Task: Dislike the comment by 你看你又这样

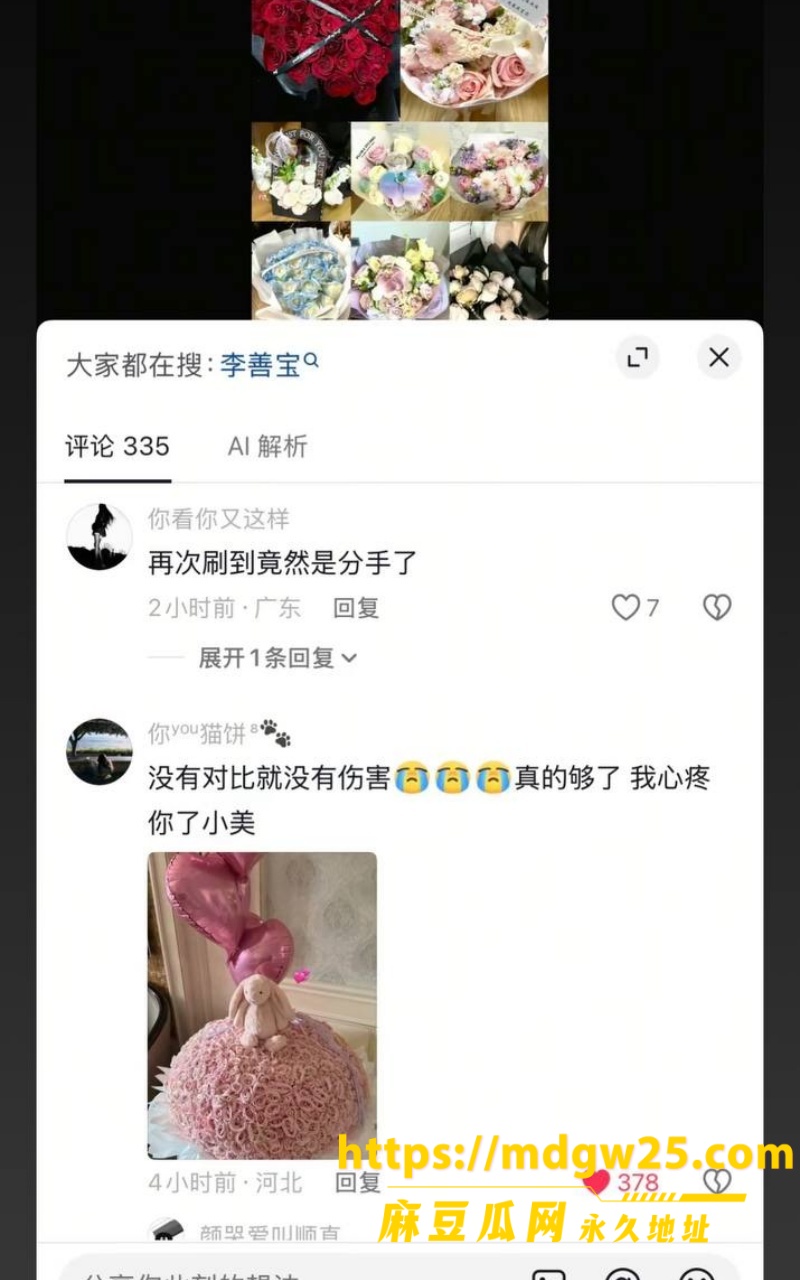Action: tap(717, 607)
